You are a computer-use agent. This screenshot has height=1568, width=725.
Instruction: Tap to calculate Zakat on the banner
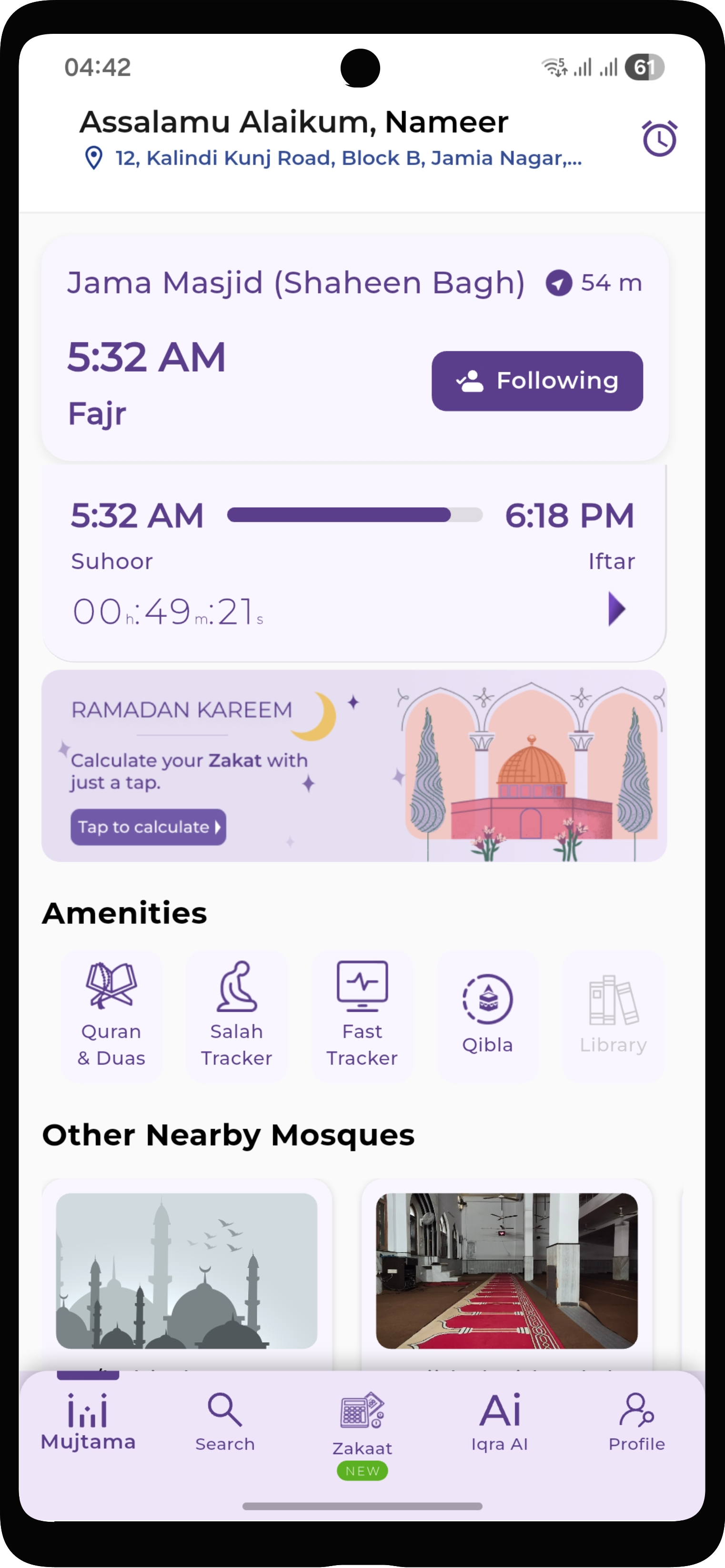pos(149,826)
